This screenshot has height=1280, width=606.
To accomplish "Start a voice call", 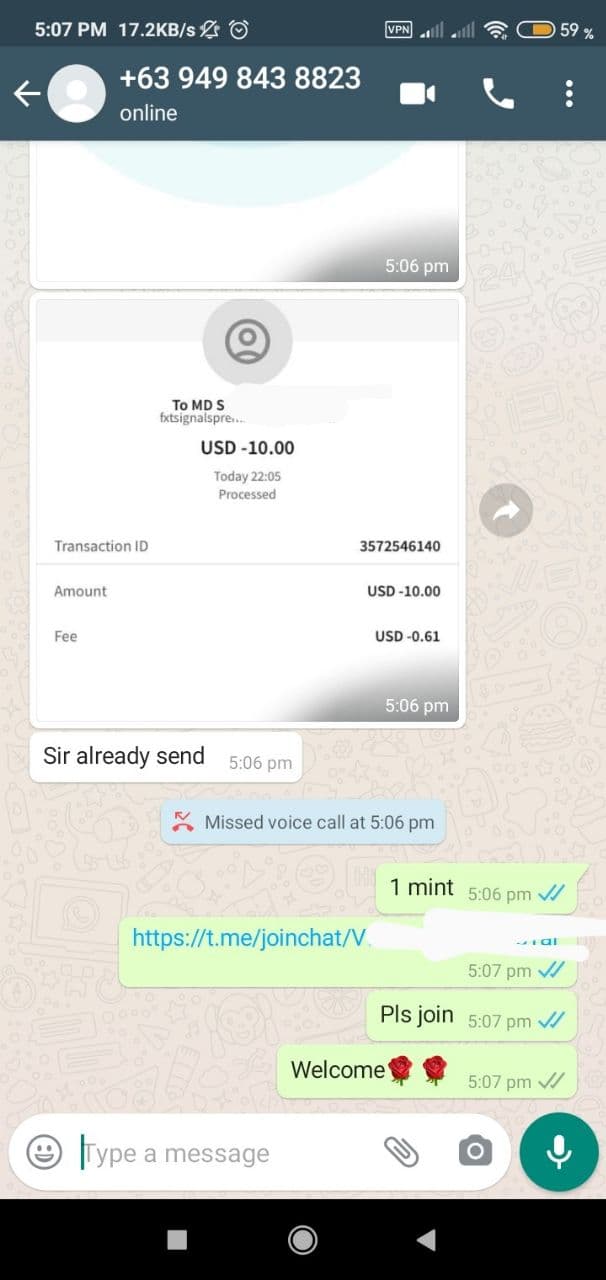I will pyautogui.click(x=498, y=94).
